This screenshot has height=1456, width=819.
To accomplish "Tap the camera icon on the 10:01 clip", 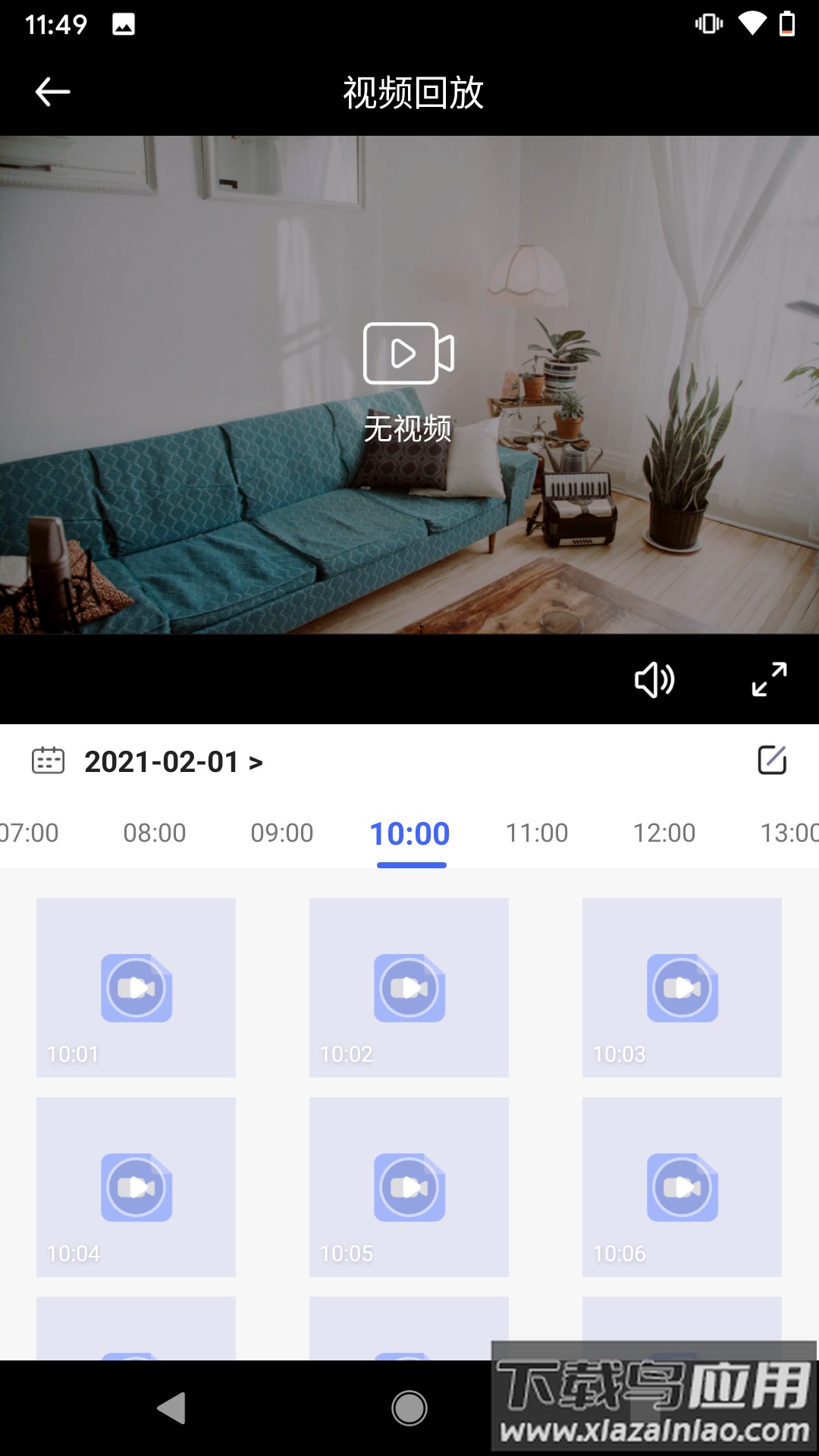I will click(x=136, y=988).
